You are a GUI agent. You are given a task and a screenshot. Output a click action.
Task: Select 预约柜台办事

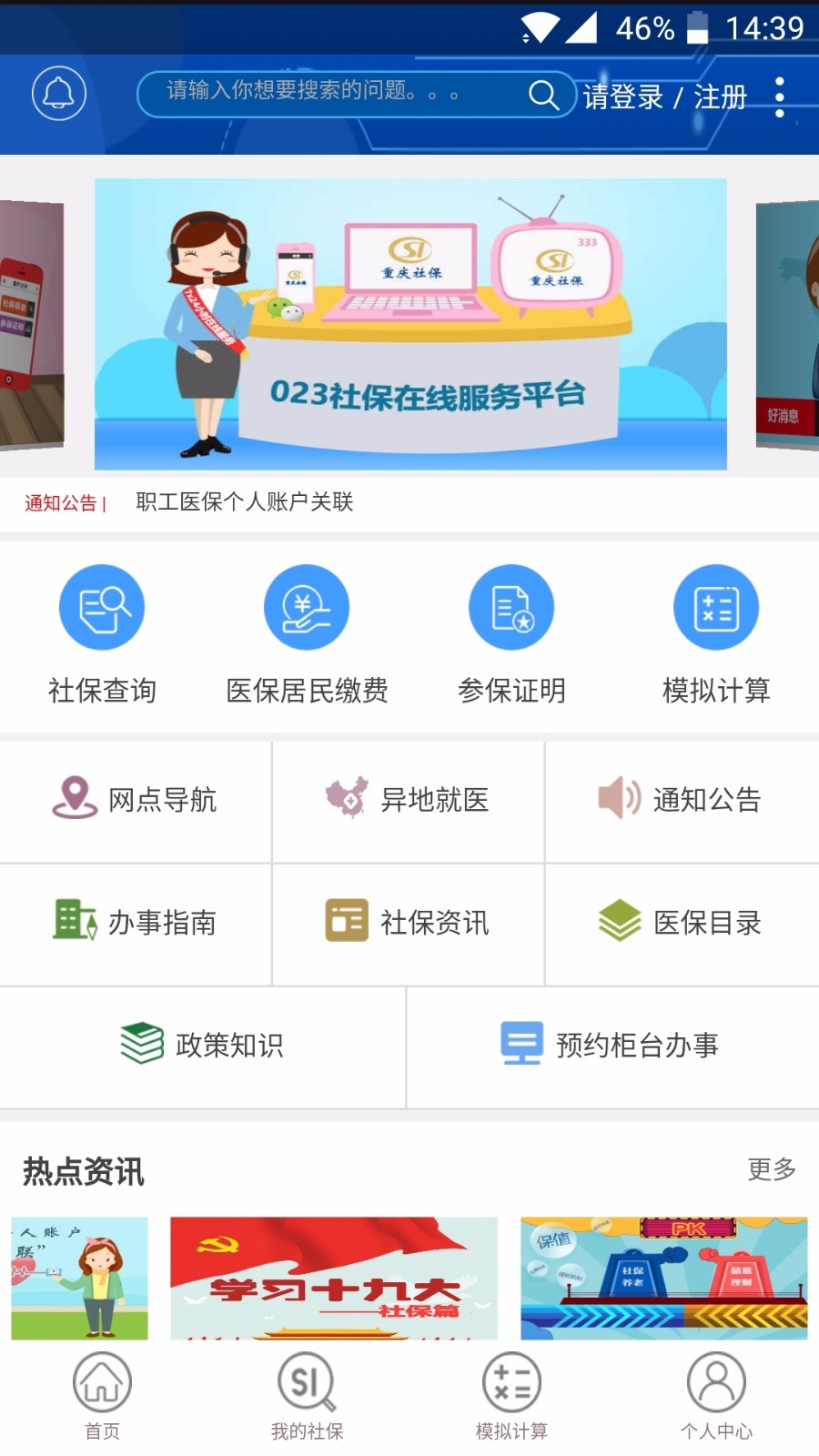(x=613, y=1046)
